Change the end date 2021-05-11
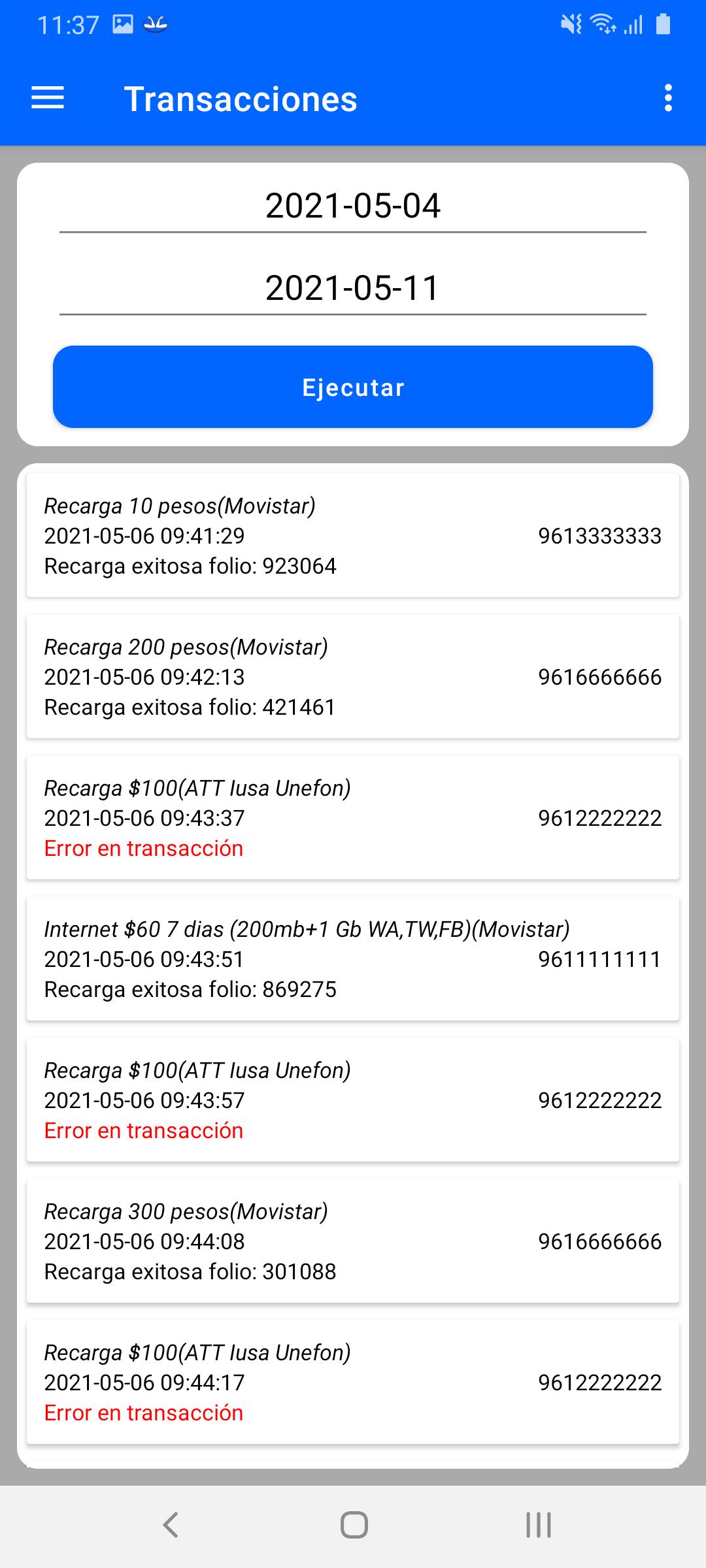 click(353, 288)
